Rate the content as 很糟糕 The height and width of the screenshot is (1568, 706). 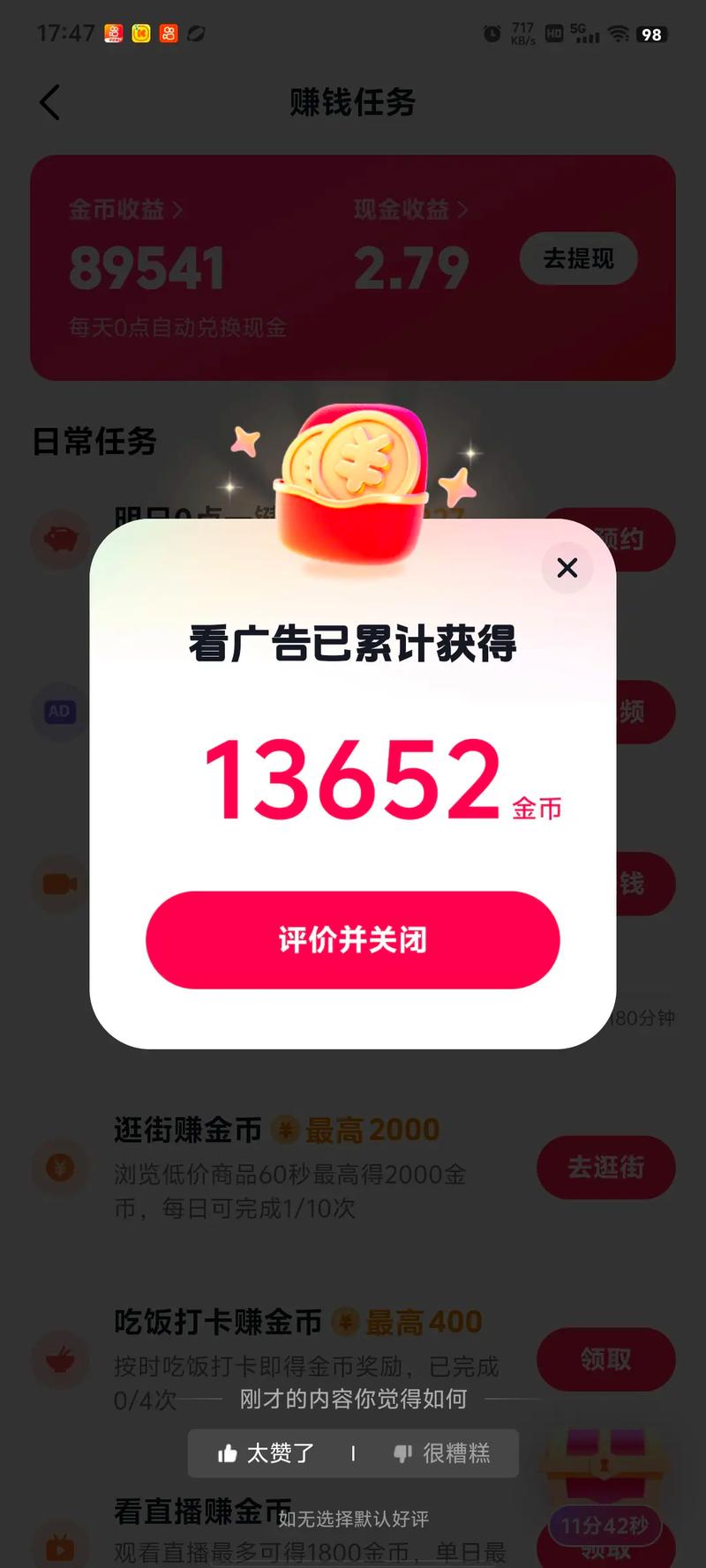(x=442, y=1453)
